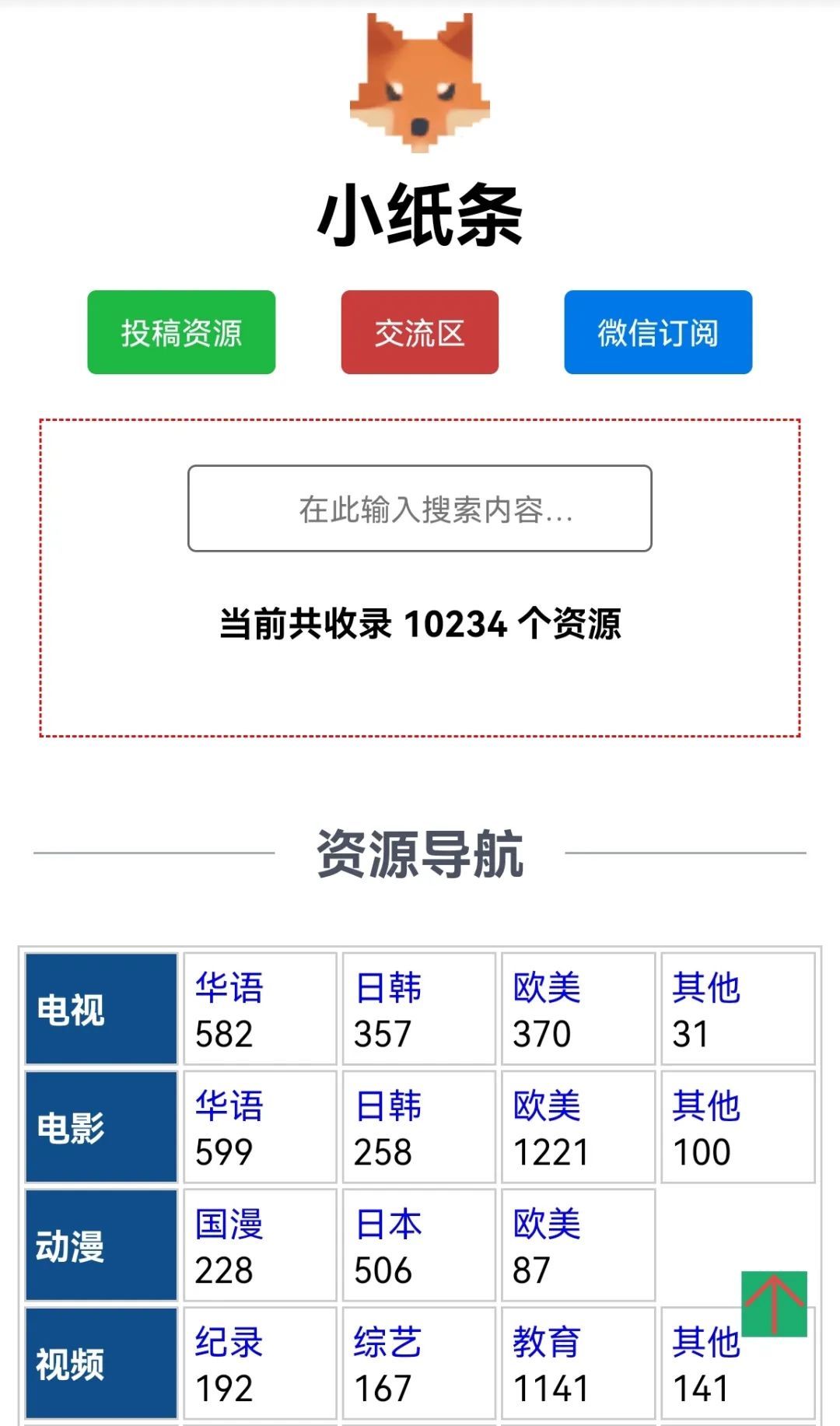
Task: Jump back to top with the green arrow
Action: point(774,1304)
